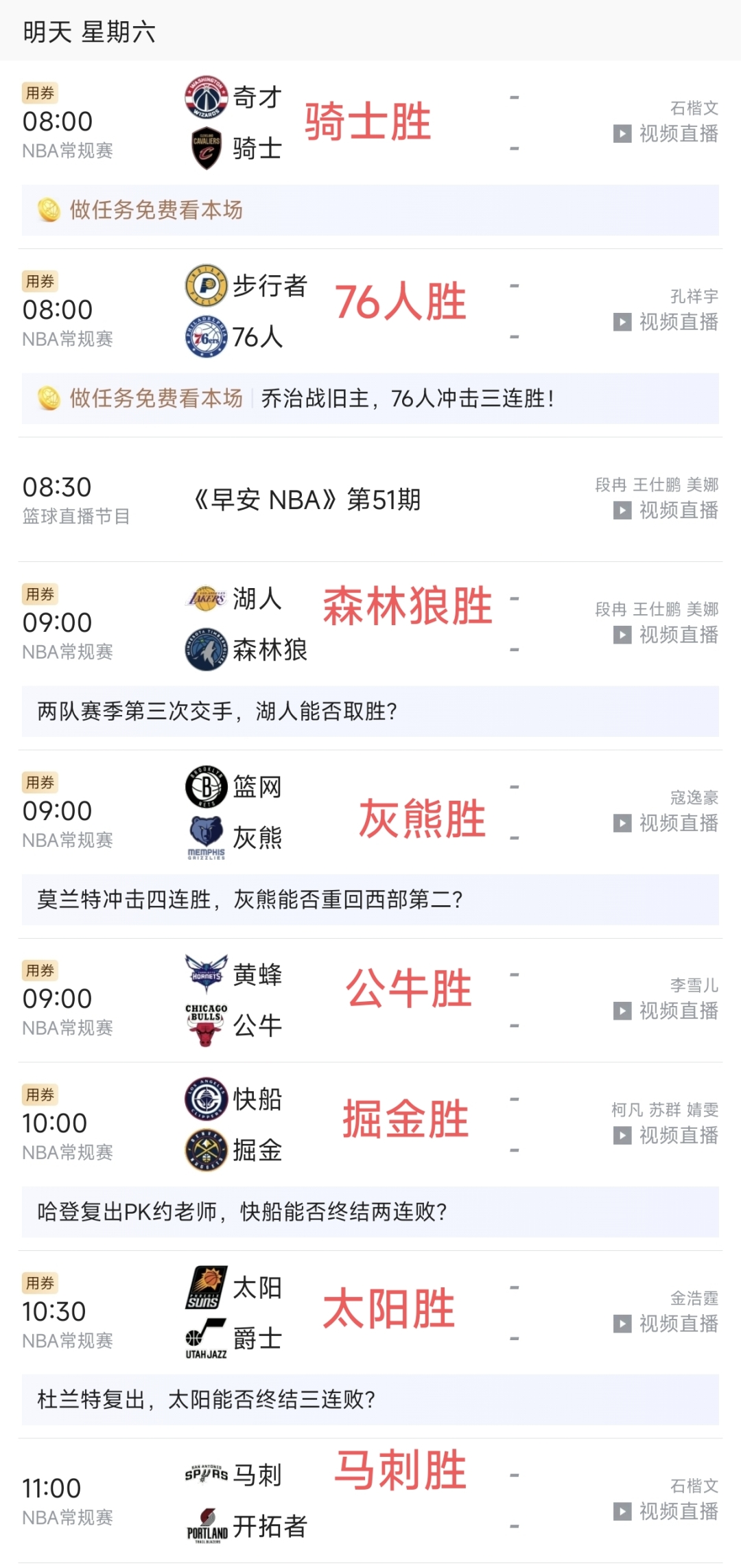
Task: Tap 视频直播 for 黄蜂 vs 公牛
Action: tap(666, 1010)
